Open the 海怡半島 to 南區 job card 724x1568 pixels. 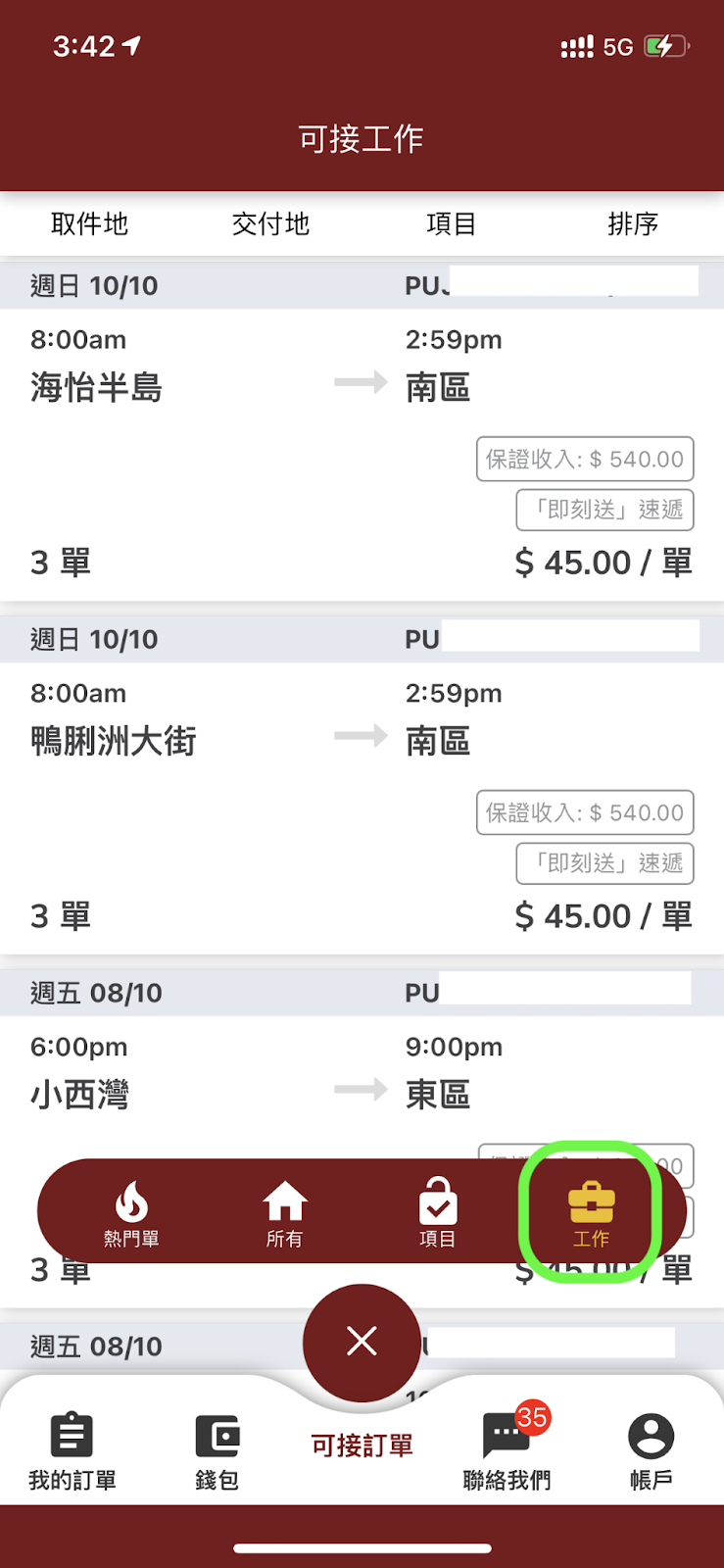[362, 432]
